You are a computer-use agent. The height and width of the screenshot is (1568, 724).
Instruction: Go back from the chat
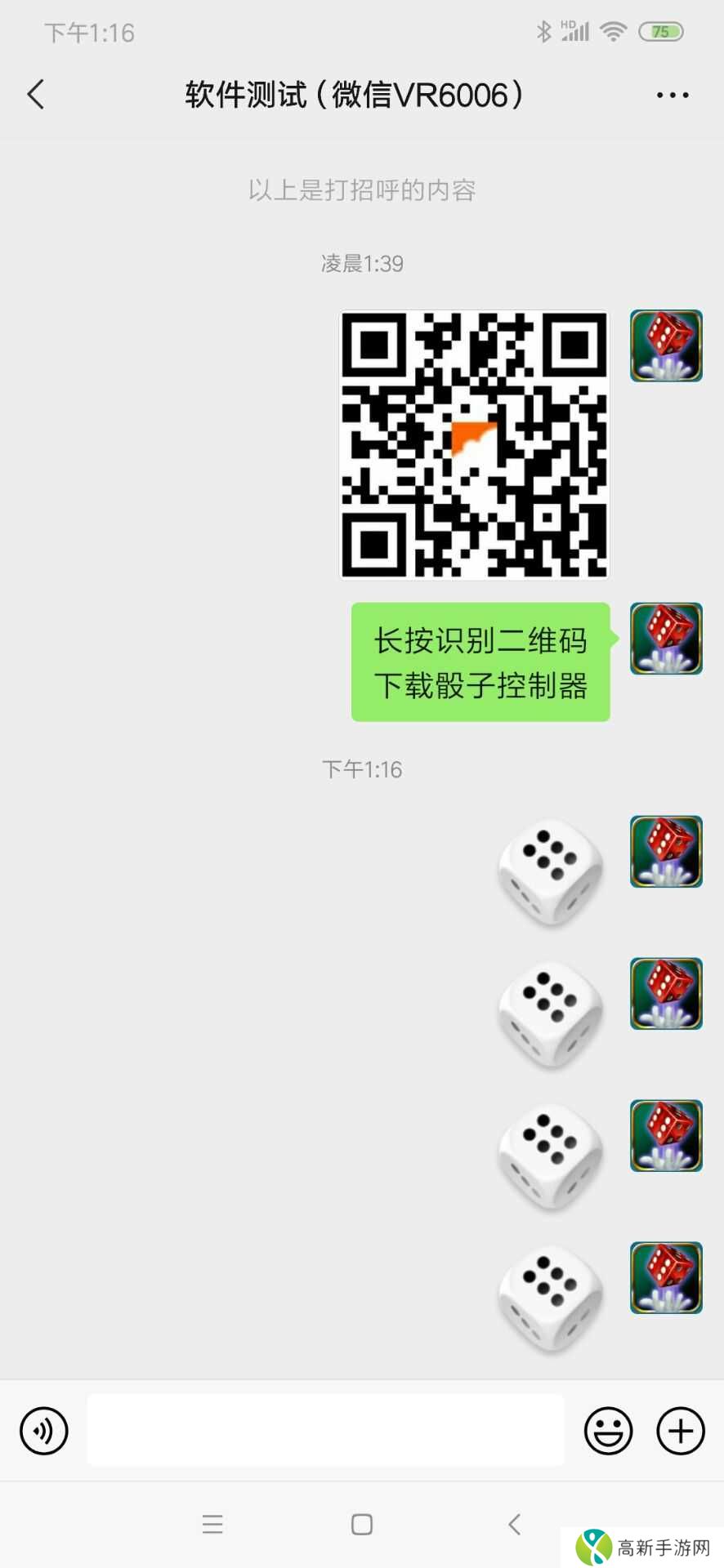[x=36, y=95]
